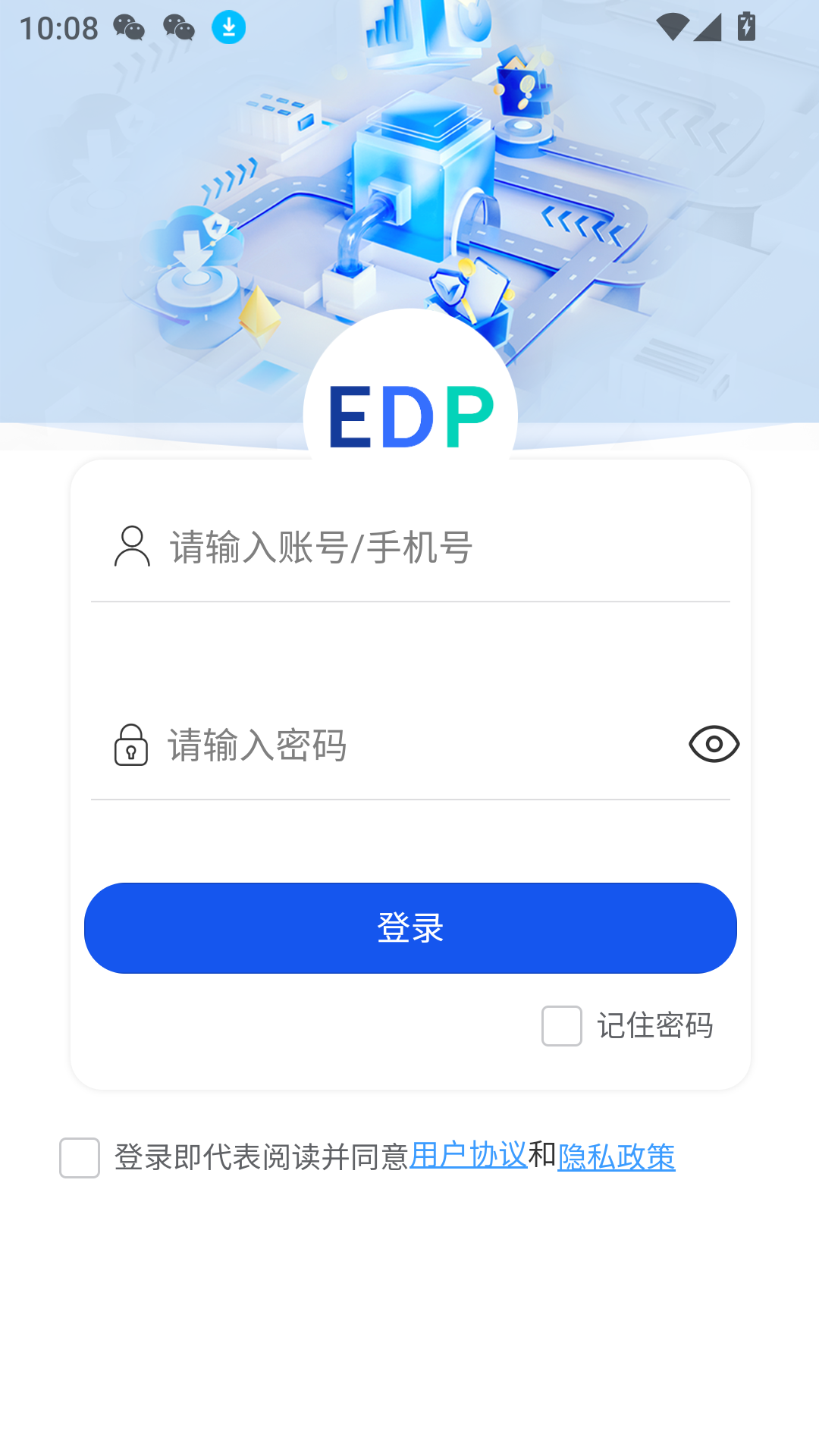Tap the account/phone number input field

(440, 547)
